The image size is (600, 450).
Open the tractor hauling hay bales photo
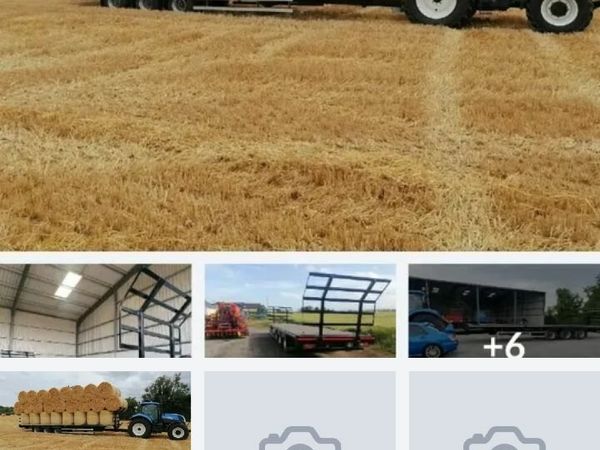coord(95,410)
